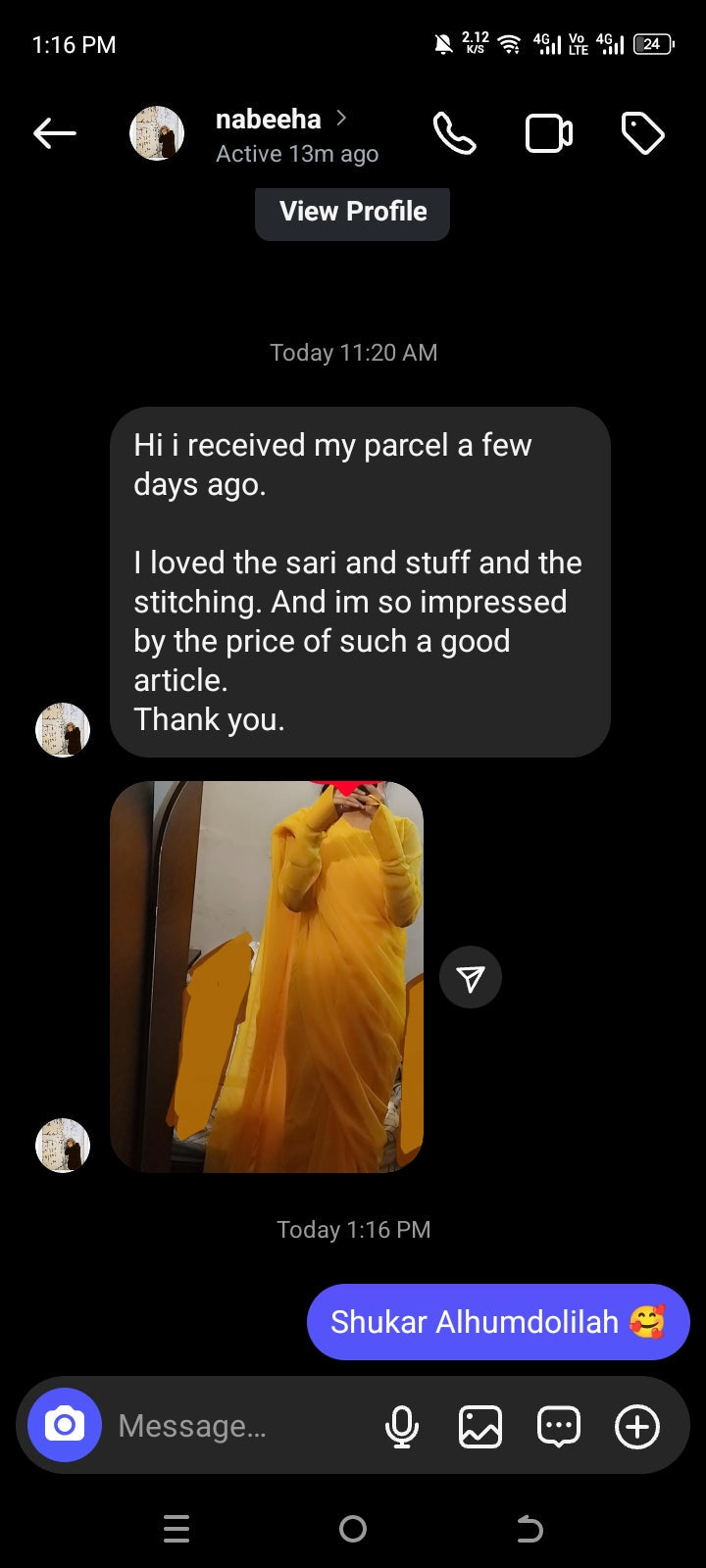706x1568 pixels.
Task: Open more attachment options with plus icon
Action: [637, 1426]
